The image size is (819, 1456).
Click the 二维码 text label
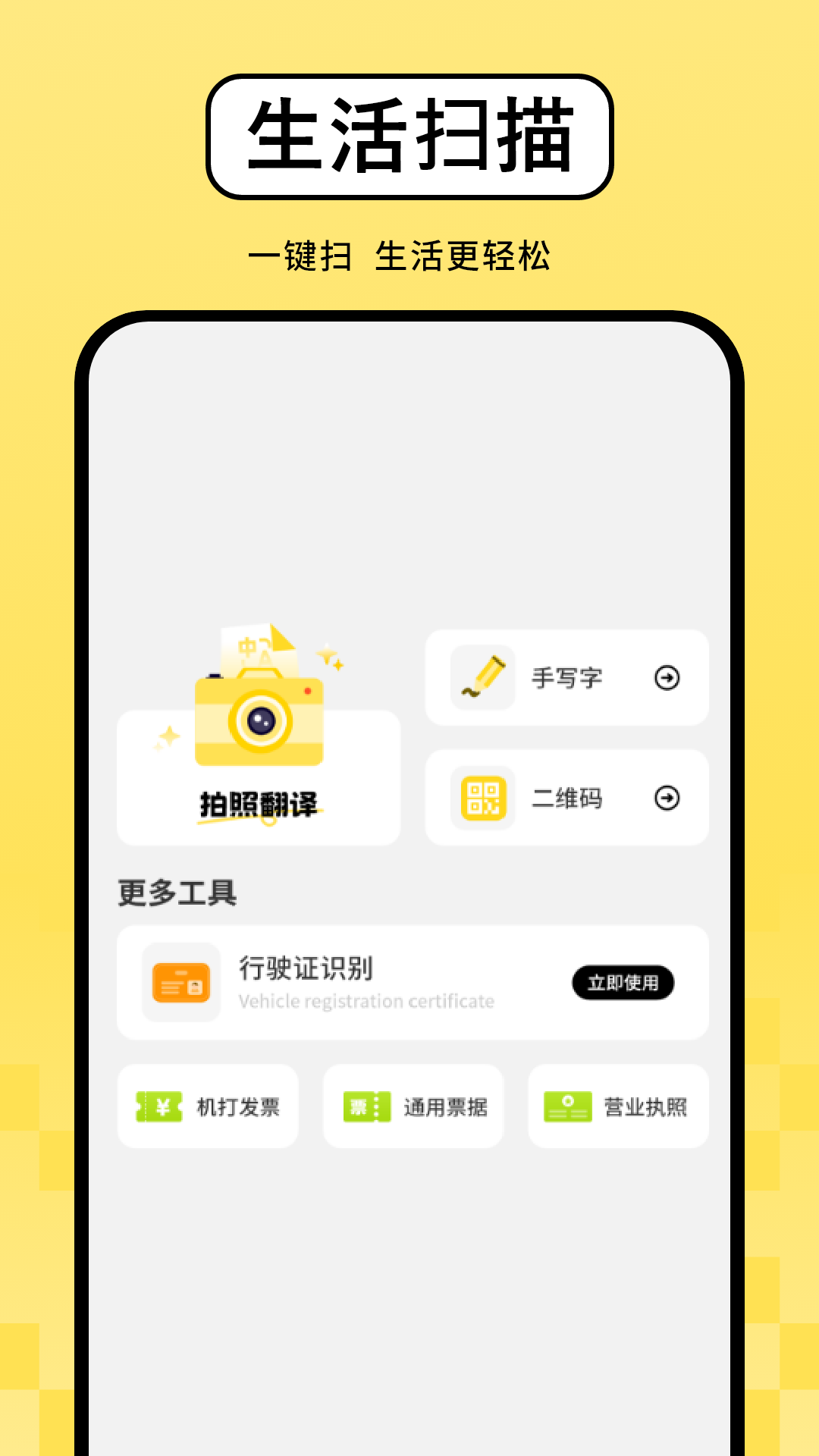(x=567, y=798)
